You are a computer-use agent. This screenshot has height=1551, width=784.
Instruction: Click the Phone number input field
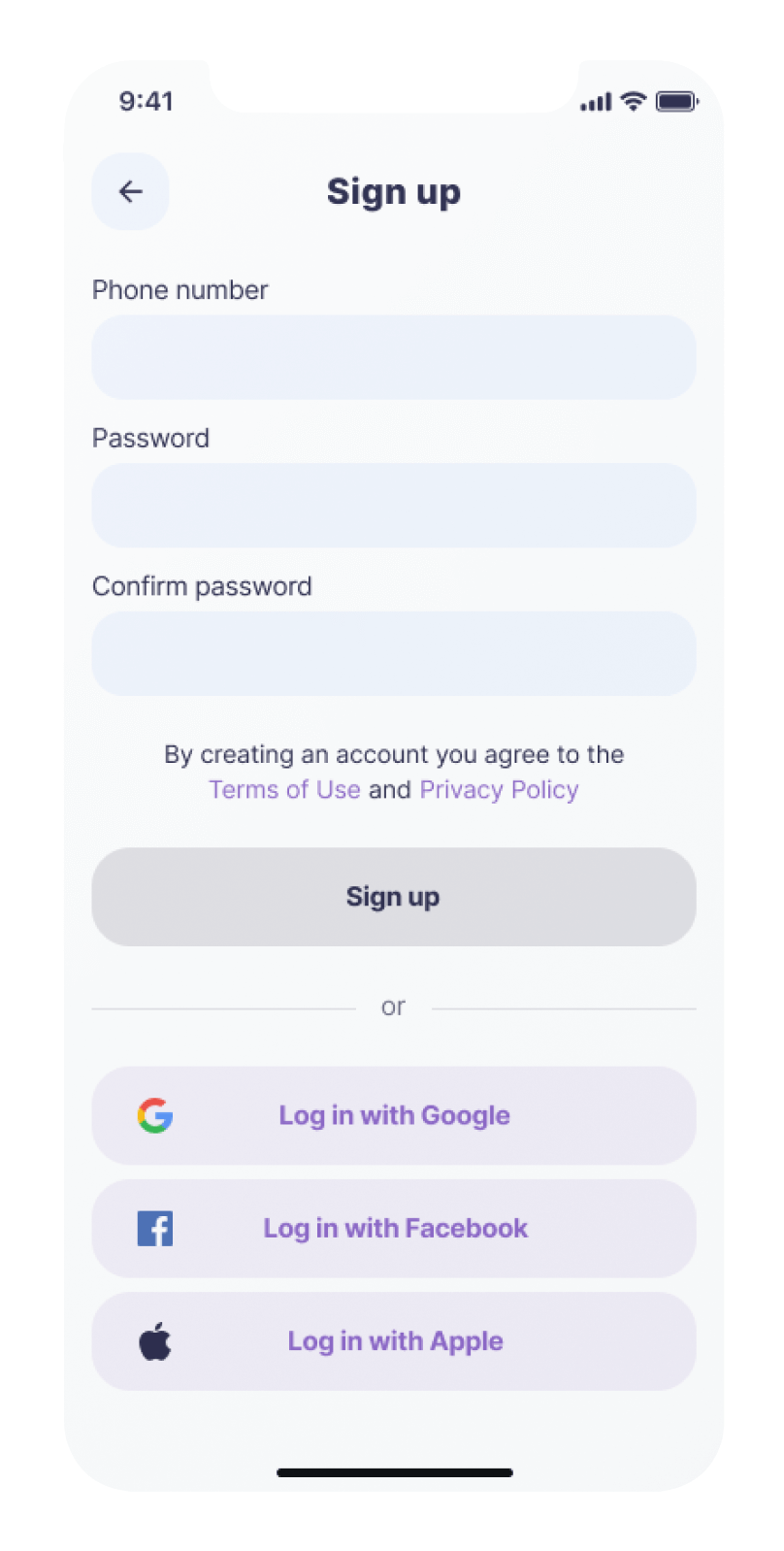[x=393, y=357]
